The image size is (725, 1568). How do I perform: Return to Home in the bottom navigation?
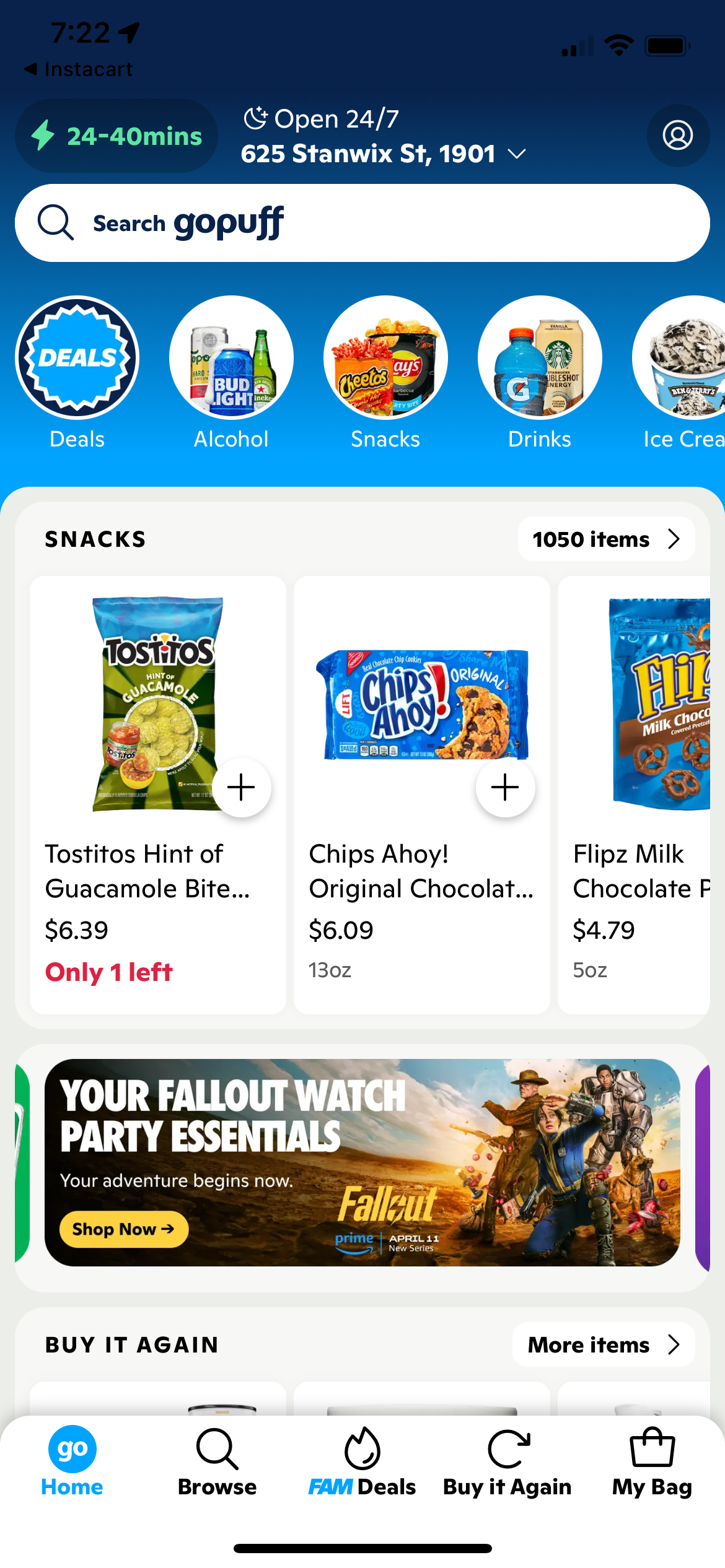click(72, 1449)
